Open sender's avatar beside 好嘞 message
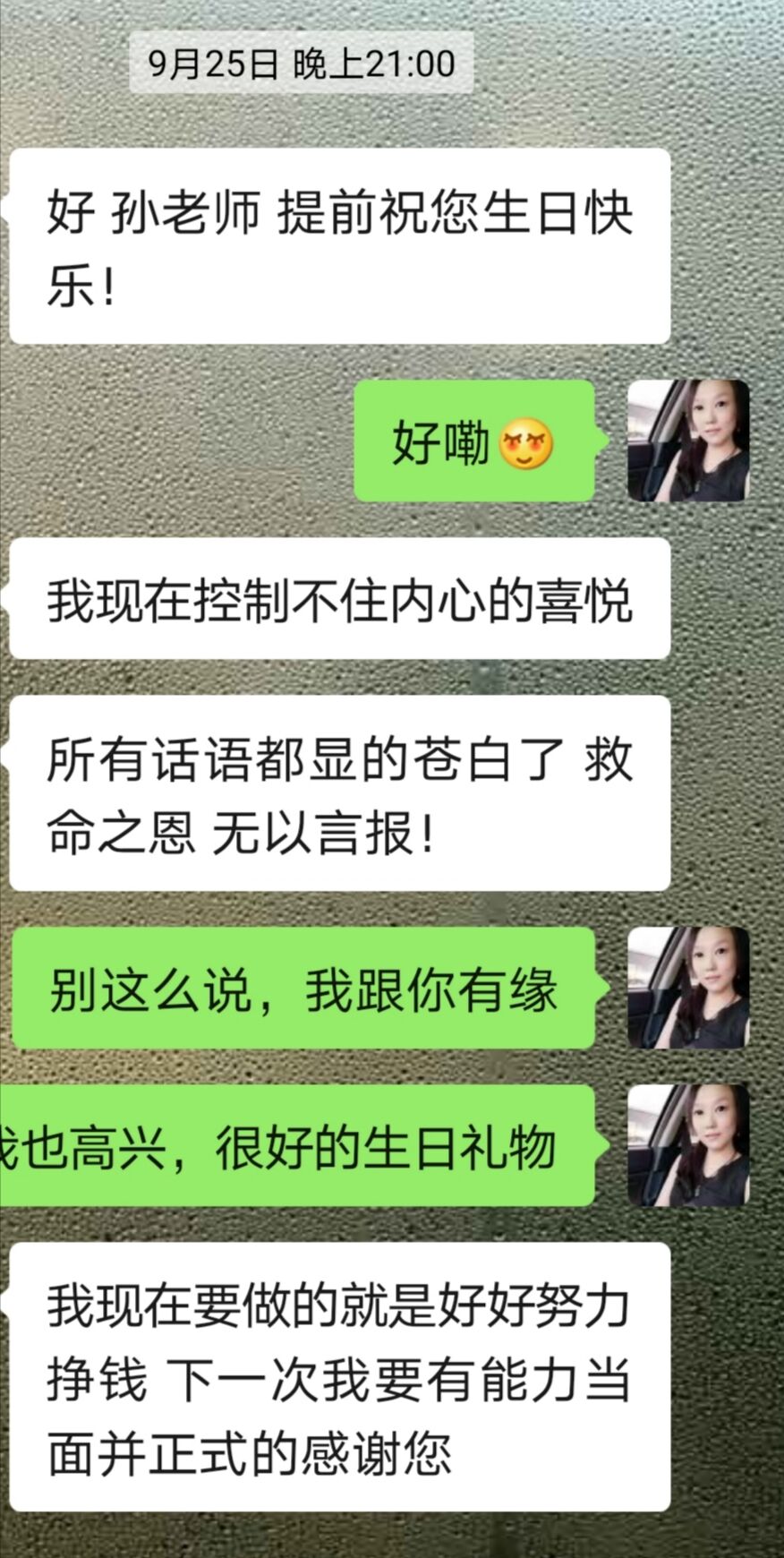The image size is (784, 1558). pyautogui.click(x=687, y=441)
